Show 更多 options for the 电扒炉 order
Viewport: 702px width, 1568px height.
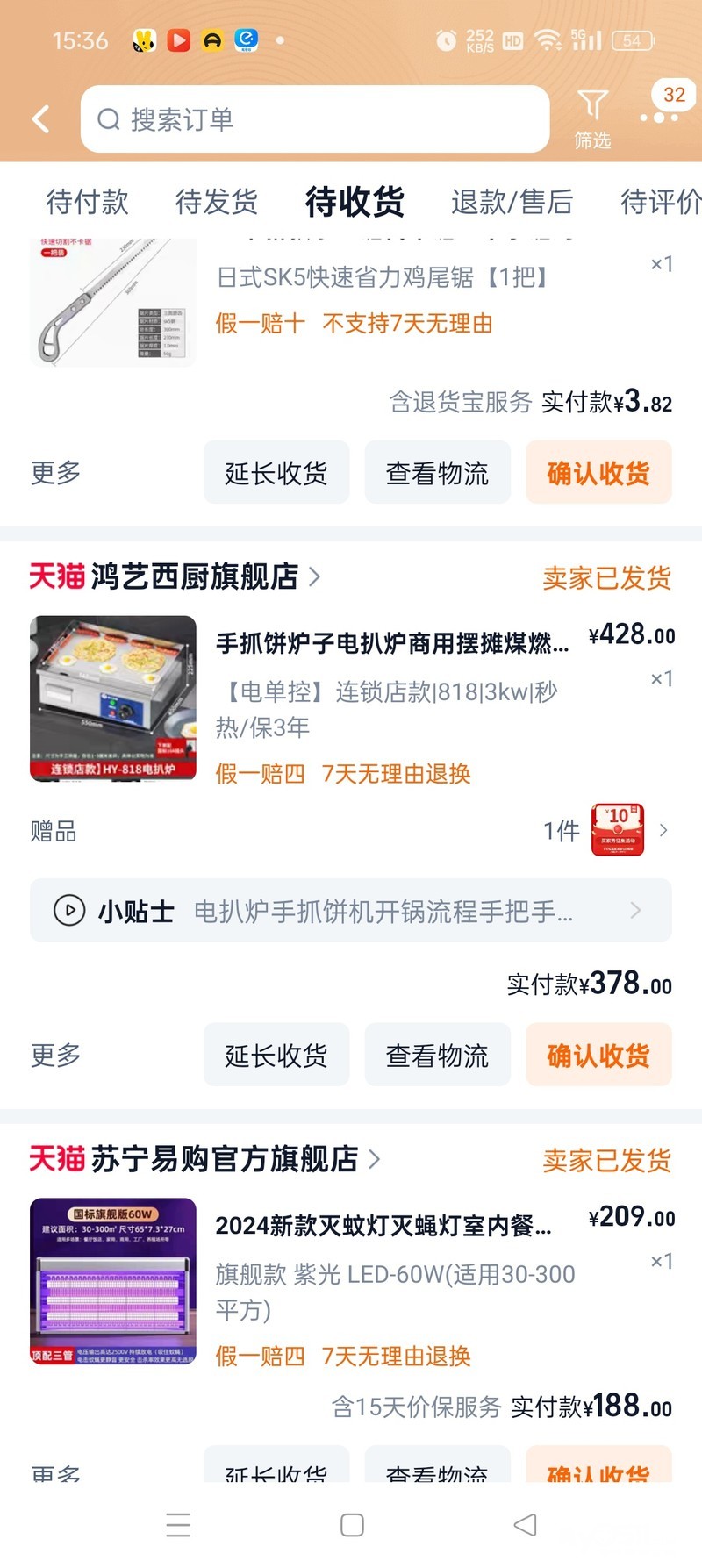click(x=55, y=1055)
